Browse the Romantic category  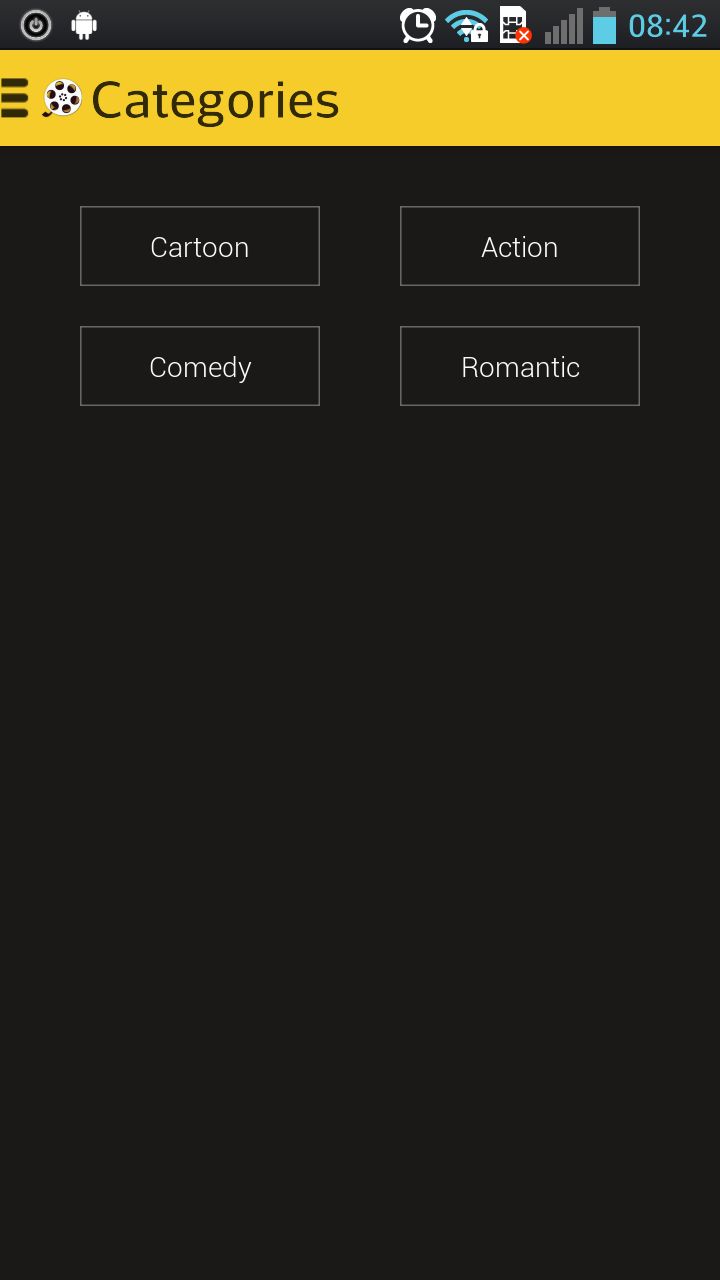(520, 366)
